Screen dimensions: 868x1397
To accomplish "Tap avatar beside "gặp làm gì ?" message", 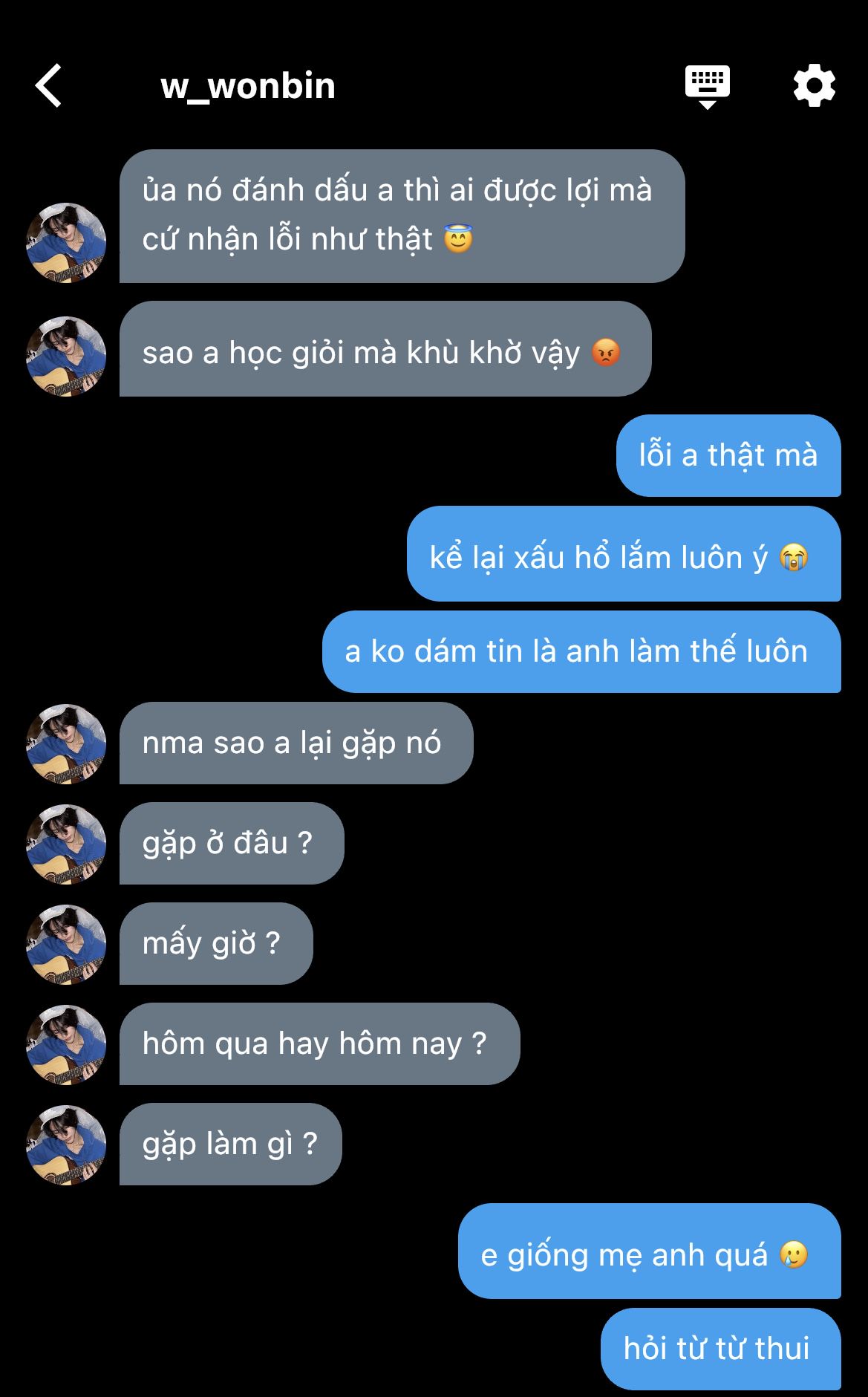I will point(66,1144).
